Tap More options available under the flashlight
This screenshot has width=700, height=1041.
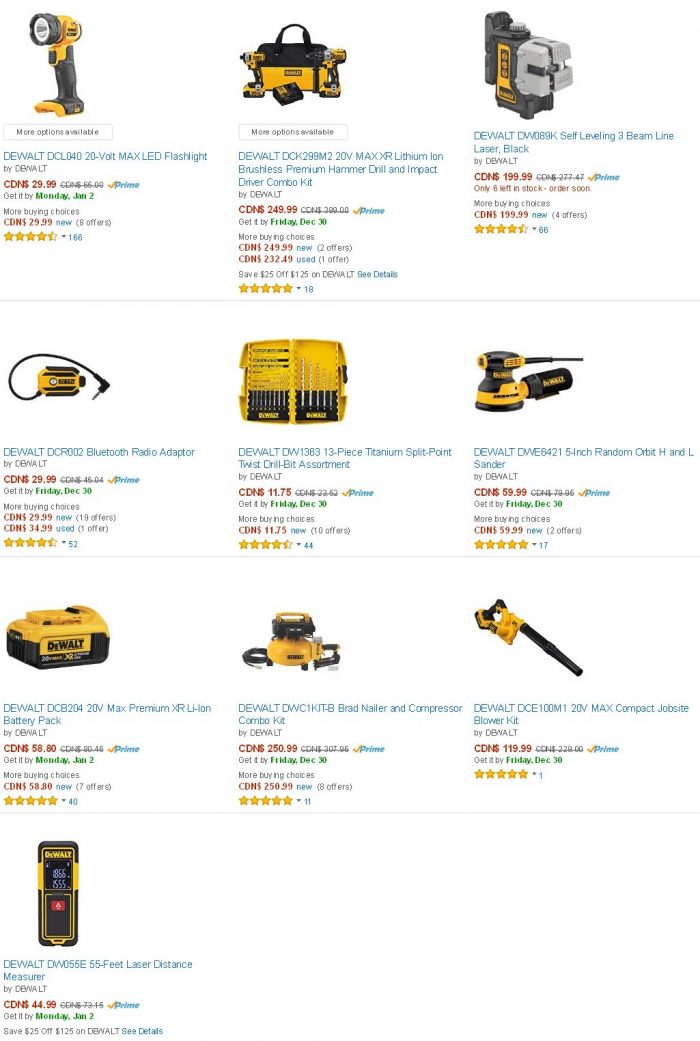pyautogui.click(x=58, y=132)
